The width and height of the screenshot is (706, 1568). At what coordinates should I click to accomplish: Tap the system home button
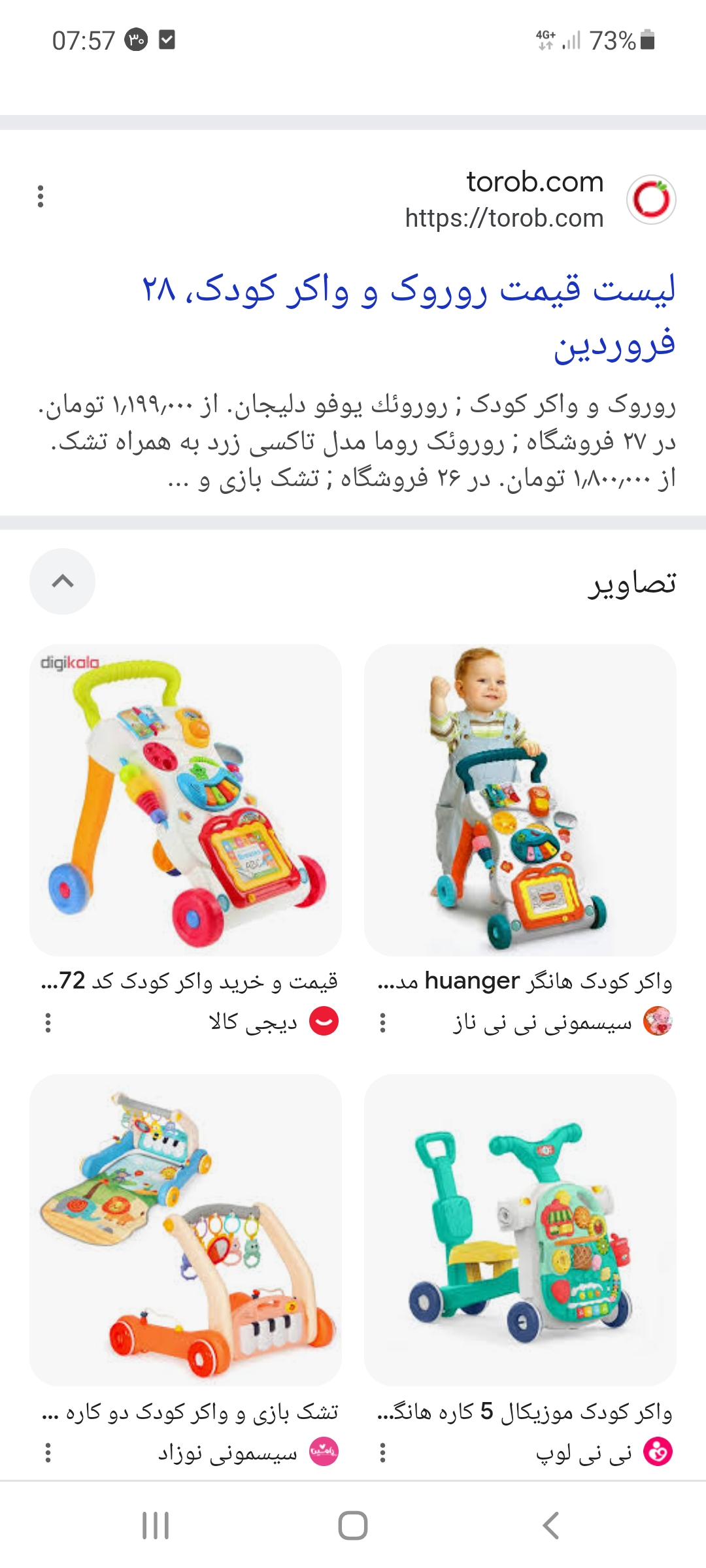(353, 1526)
